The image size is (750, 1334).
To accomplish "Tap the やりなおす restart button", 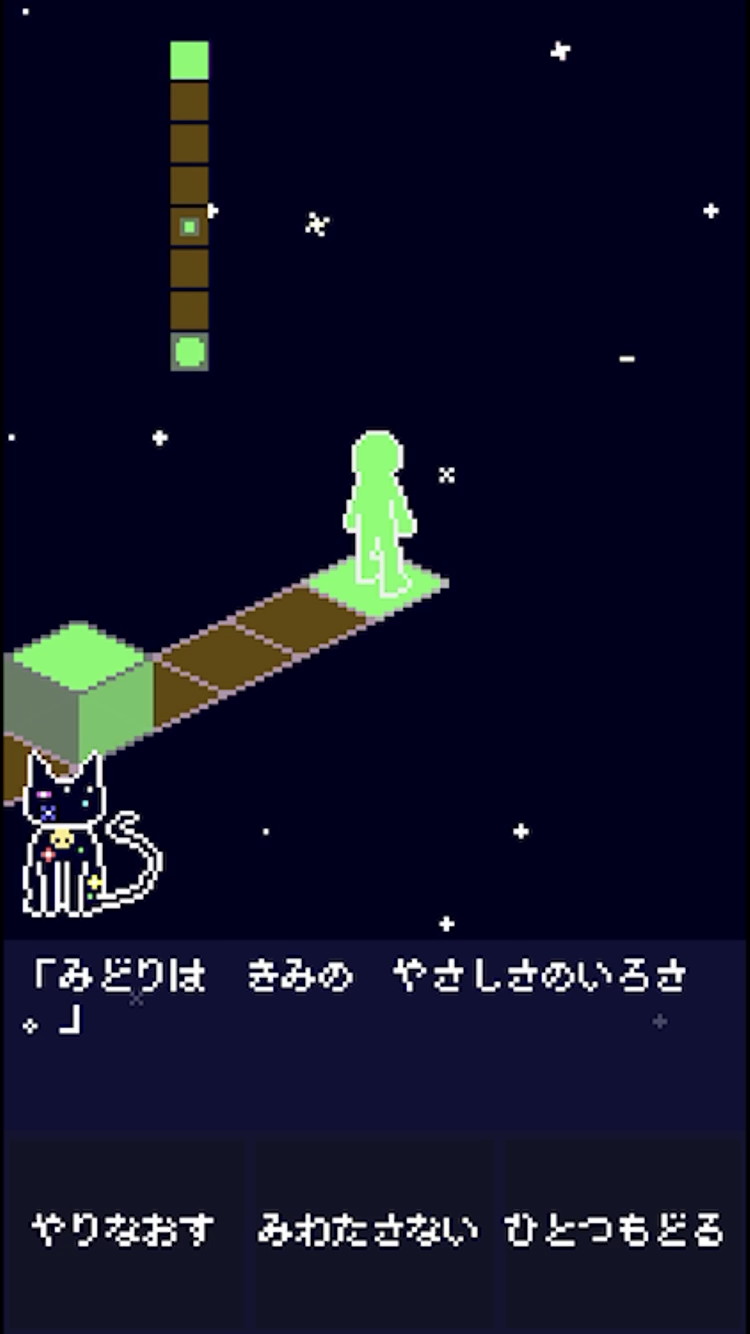I will click(x=124, y=1232).
